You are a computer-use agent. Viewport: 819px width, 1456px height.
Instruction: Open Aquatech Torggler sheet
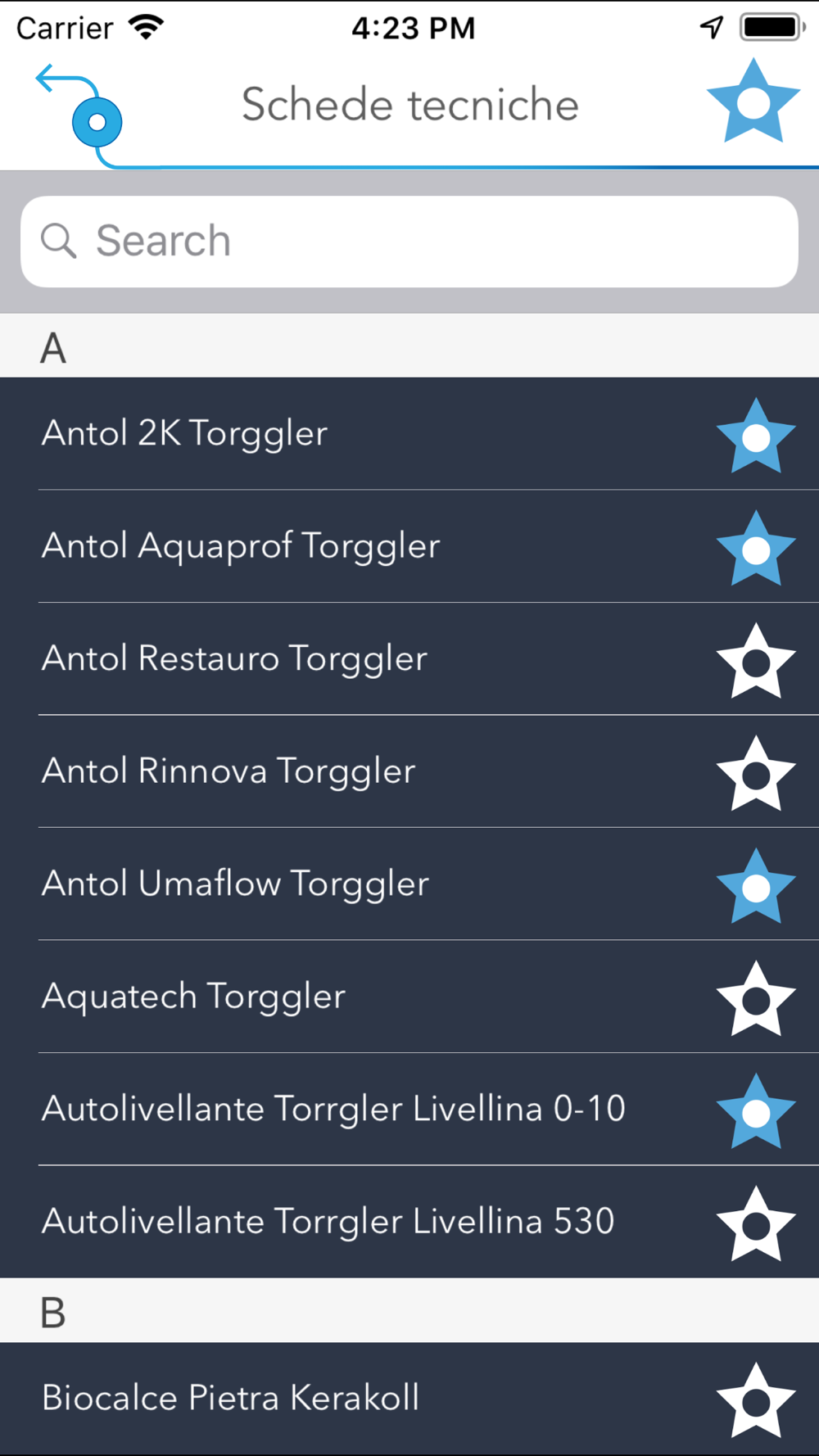tap(409, 997)
